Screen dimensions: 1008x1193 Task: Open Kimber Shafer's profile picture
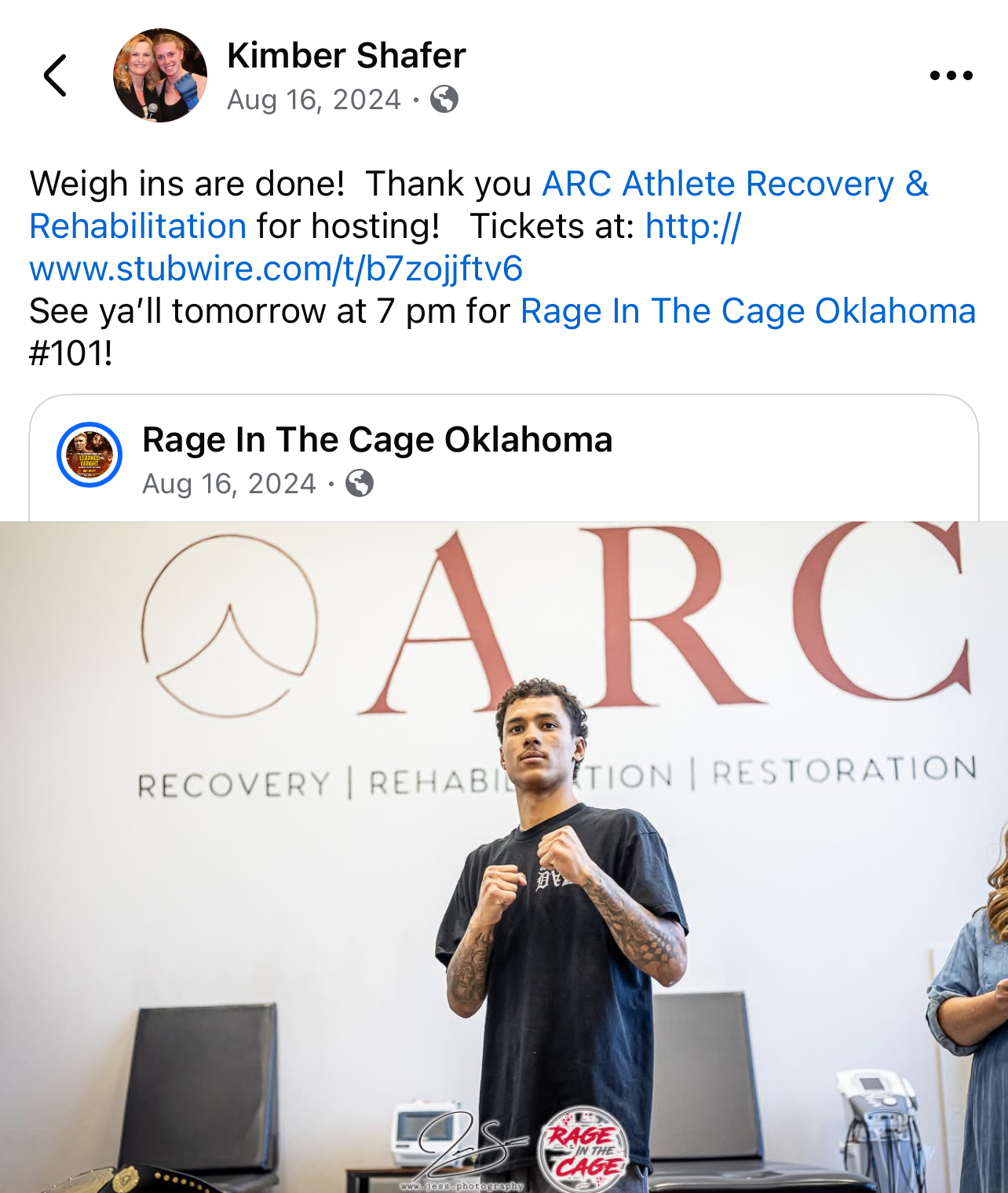[160, 75]
